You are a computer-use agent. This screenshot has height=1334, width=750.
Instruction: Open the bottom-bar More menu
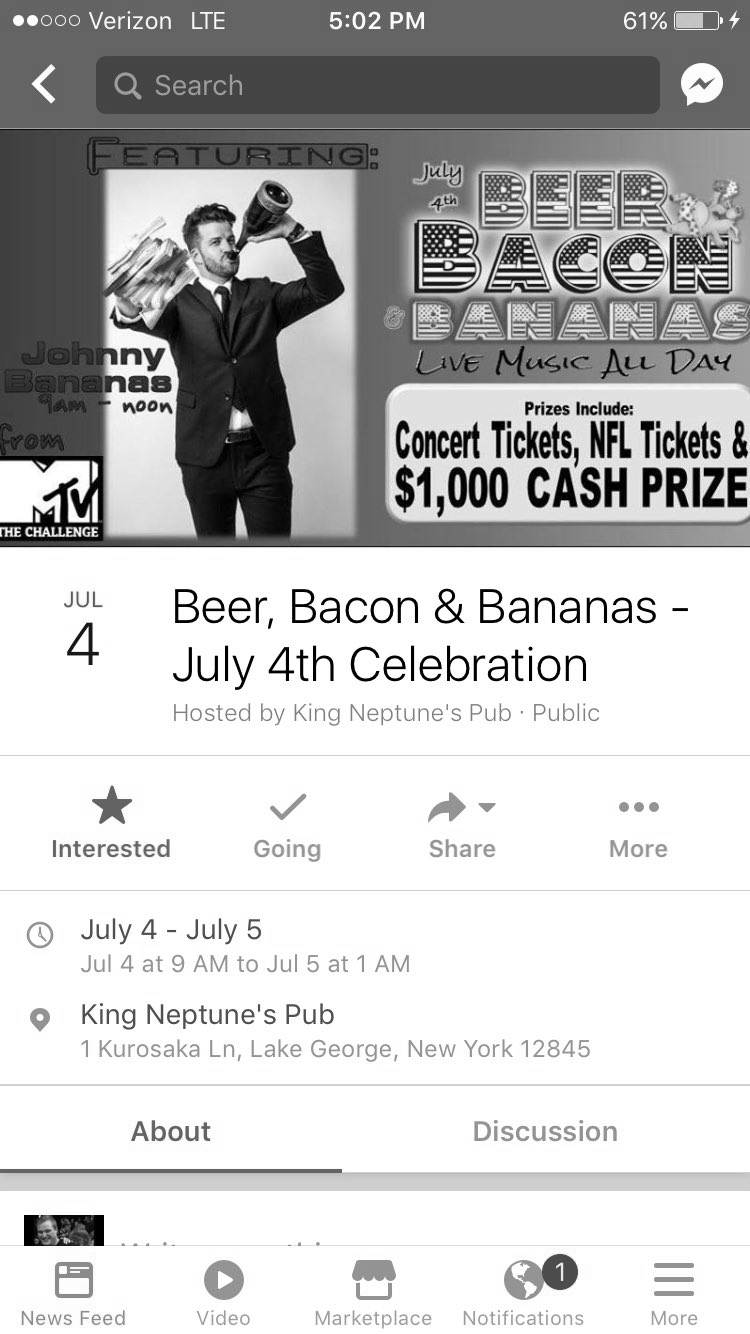click(674, 1293)
